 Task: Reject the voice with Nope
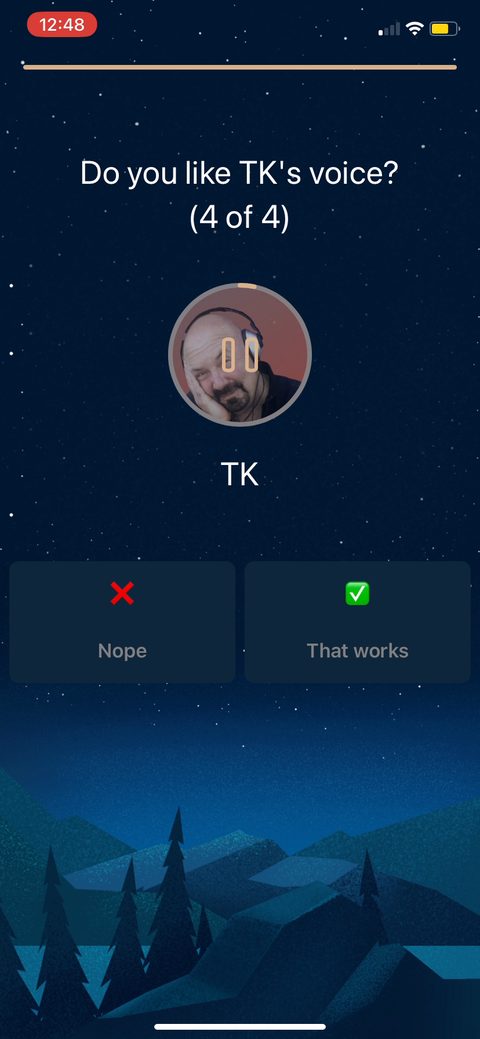tap(123, 622)
